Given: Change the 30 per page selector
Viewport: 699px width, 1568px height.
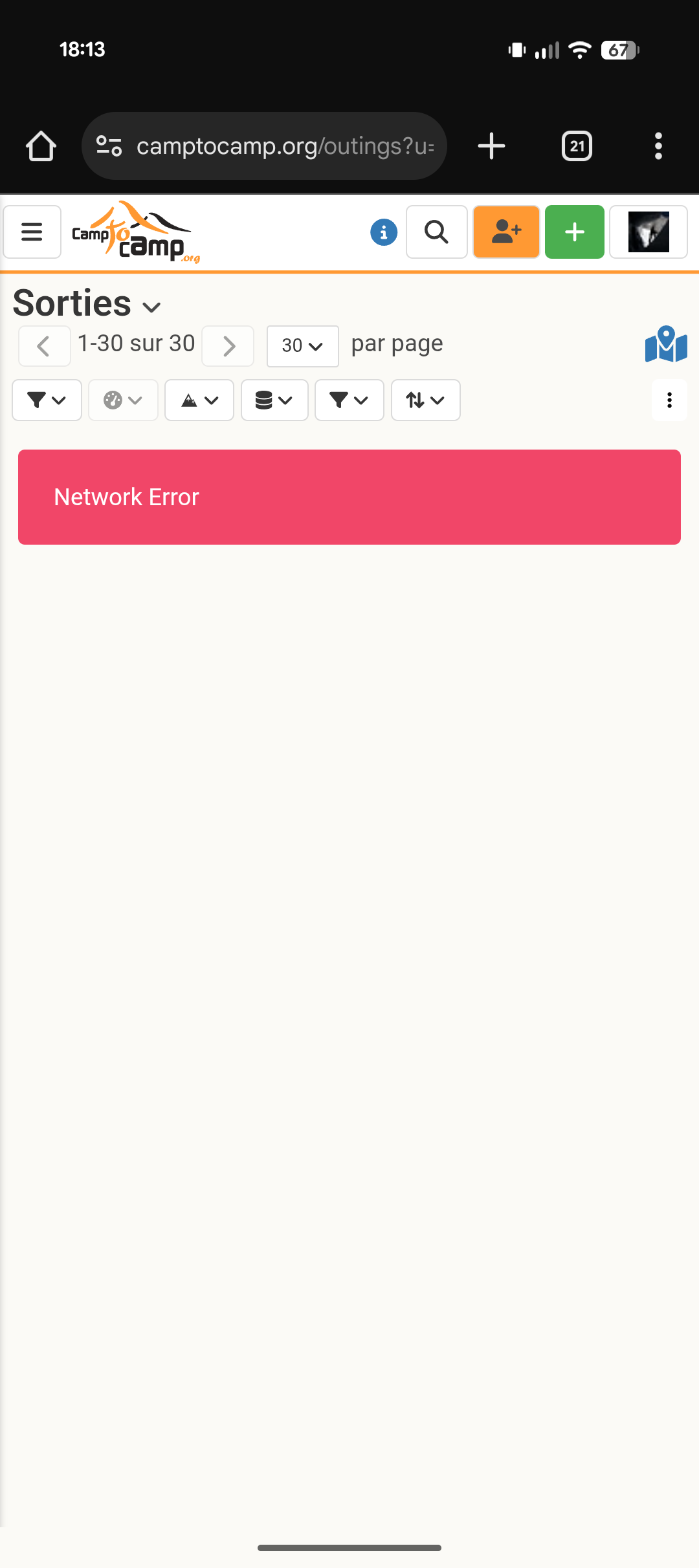Looking at the screenshot, I should coord(302,346).
